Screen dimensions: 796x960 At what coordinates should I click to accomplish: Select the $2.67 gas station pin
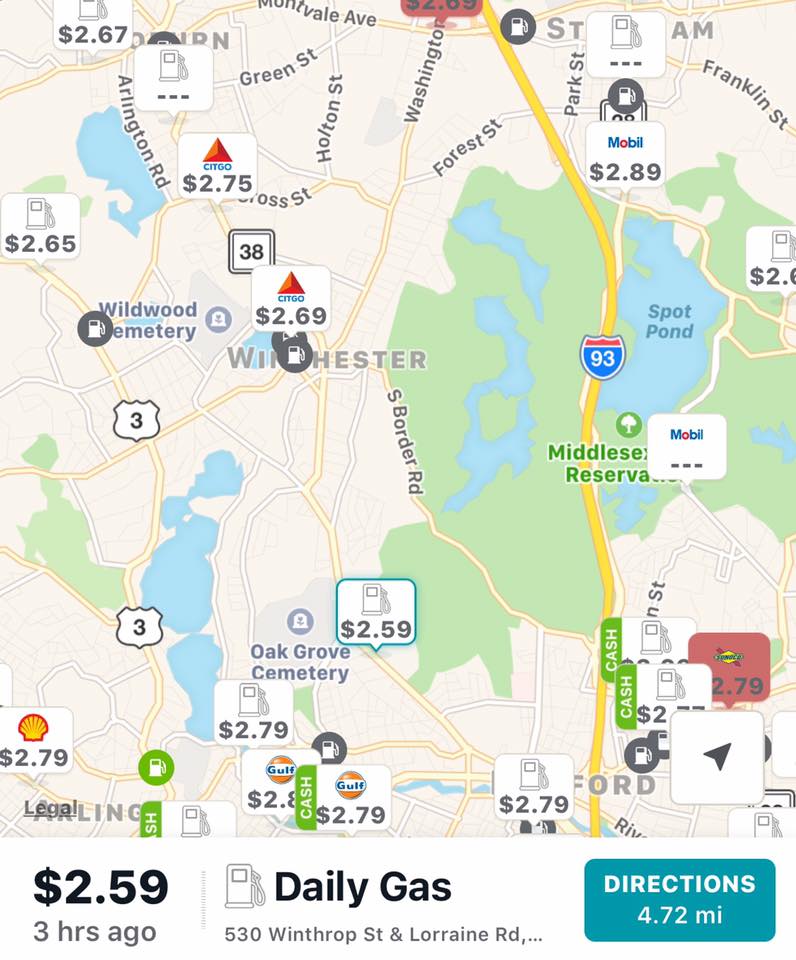pyautogui.click(x=93, y=24)
